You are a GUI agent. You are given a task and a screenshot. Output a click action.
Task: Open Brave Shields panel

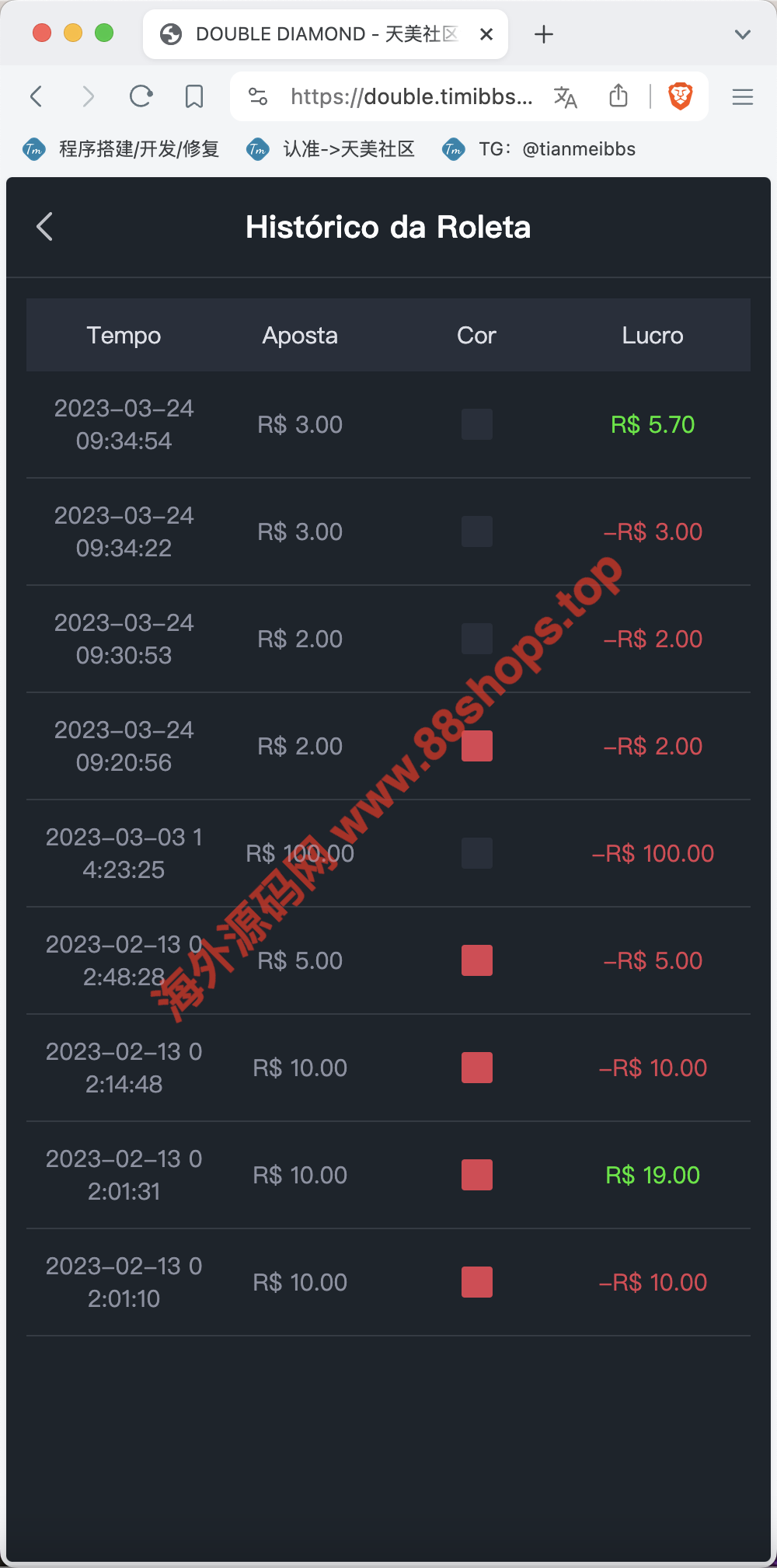pyautogui.click(x=681, y=96)
